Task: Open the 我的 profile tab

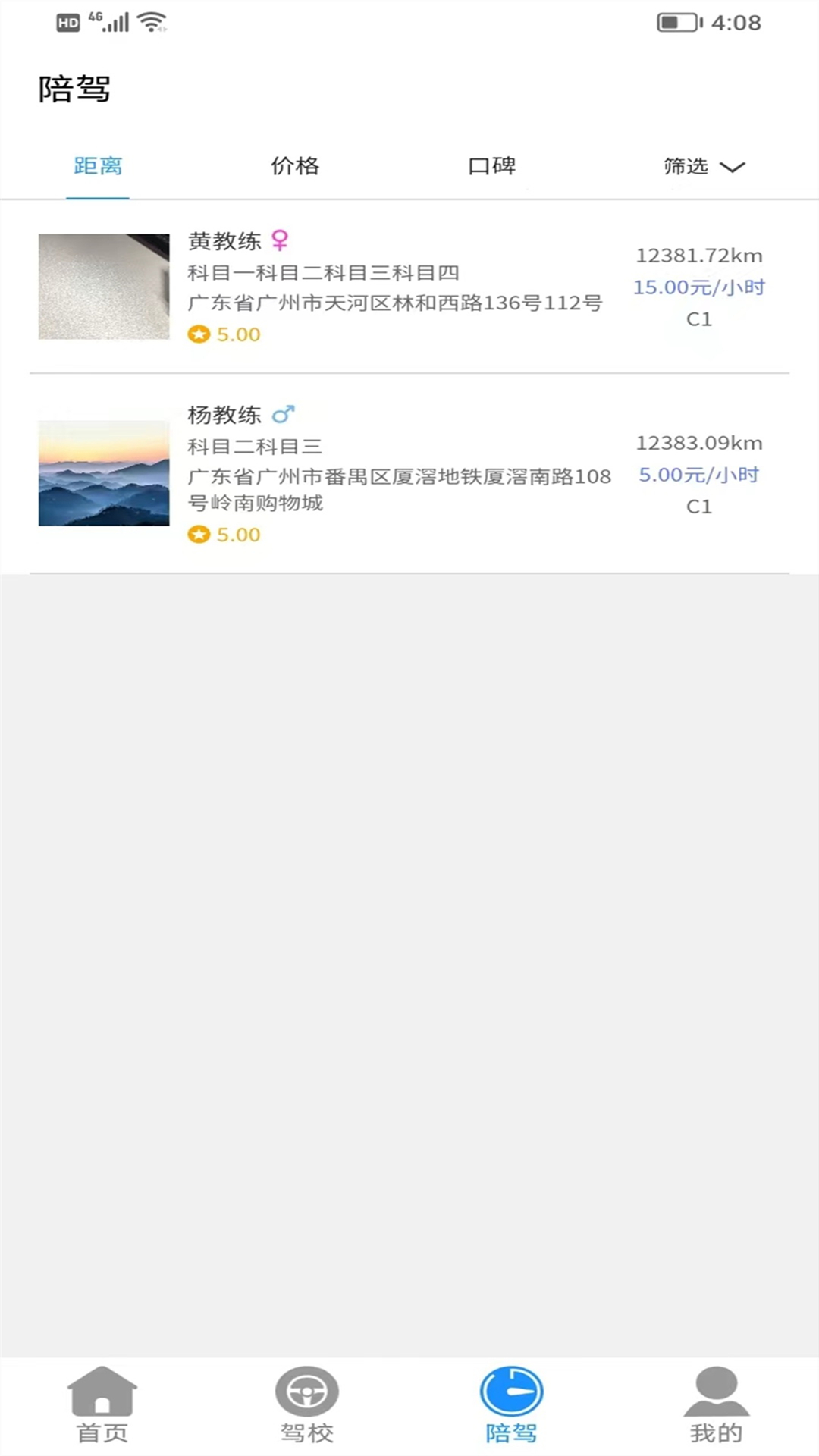Action: pyautogui.click(x=716, y=1405)
